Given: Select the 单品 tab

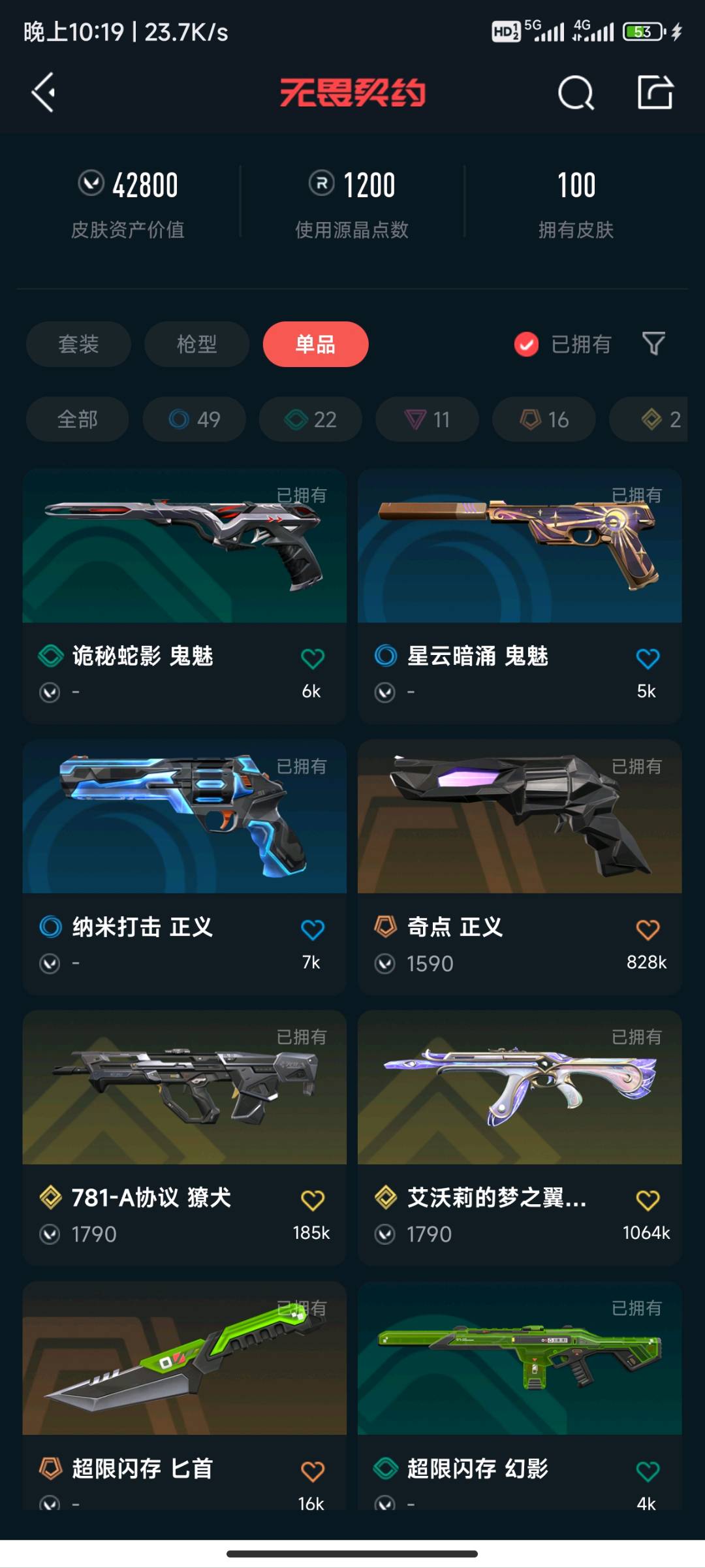Looking at the screenshot, I should (x=315, y=344).
